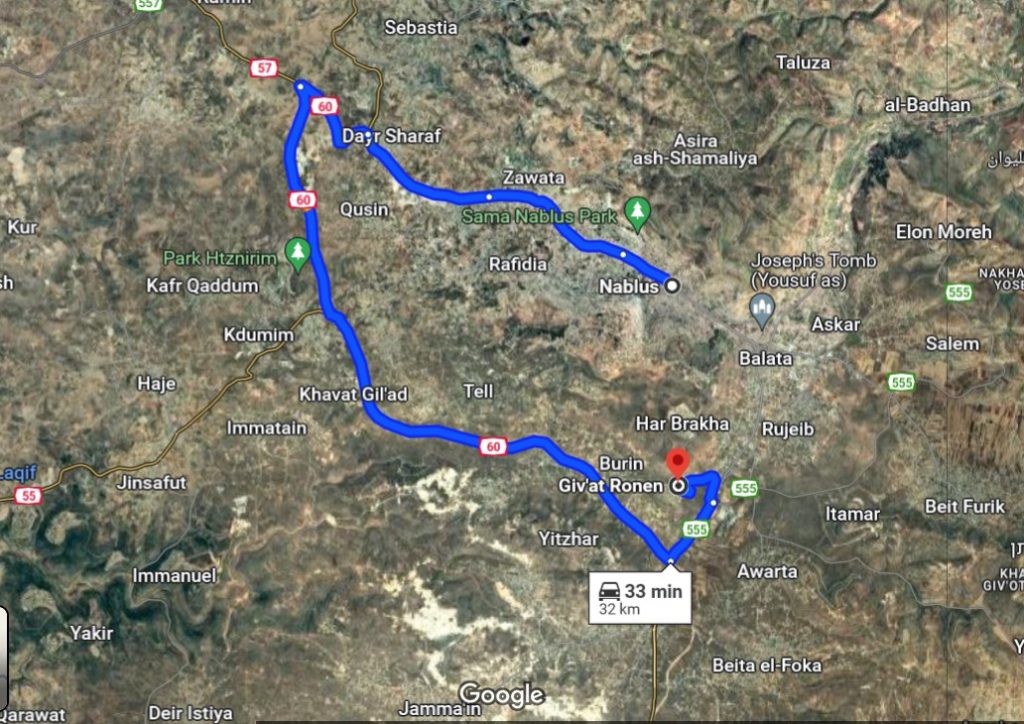Tap the Nablus route starting point
1024x724 pixels.
672,286
